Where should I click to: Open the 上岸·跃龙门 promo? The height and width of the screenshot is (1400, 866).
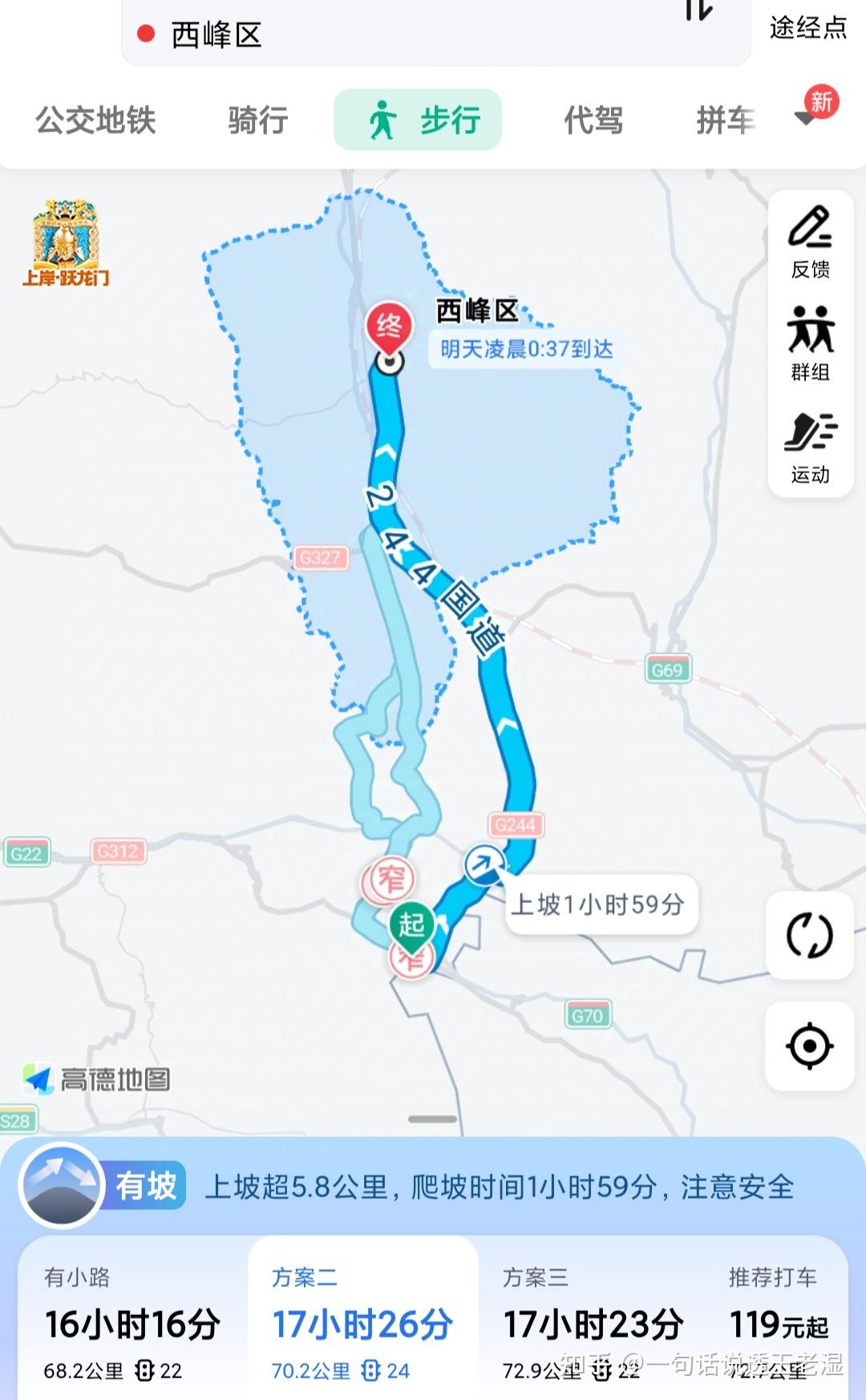click(65, 244)
